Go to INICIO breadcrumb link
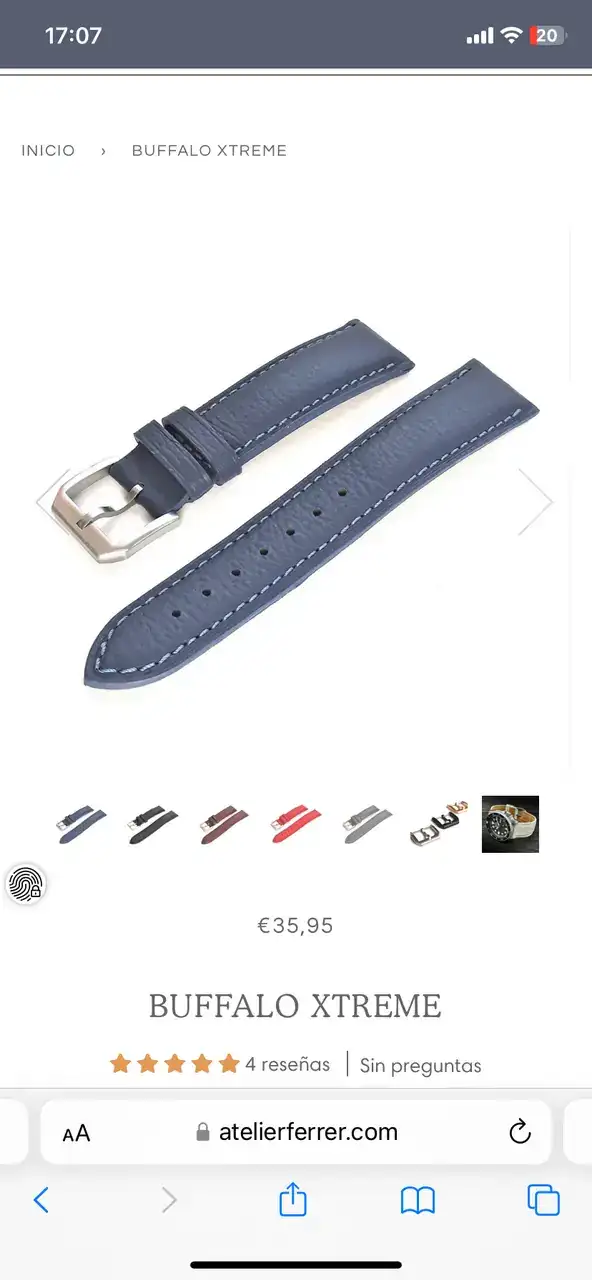Image resolution: width=592 pixels, height=1280 pixels. pyautogui.click(x=48, y=151)
